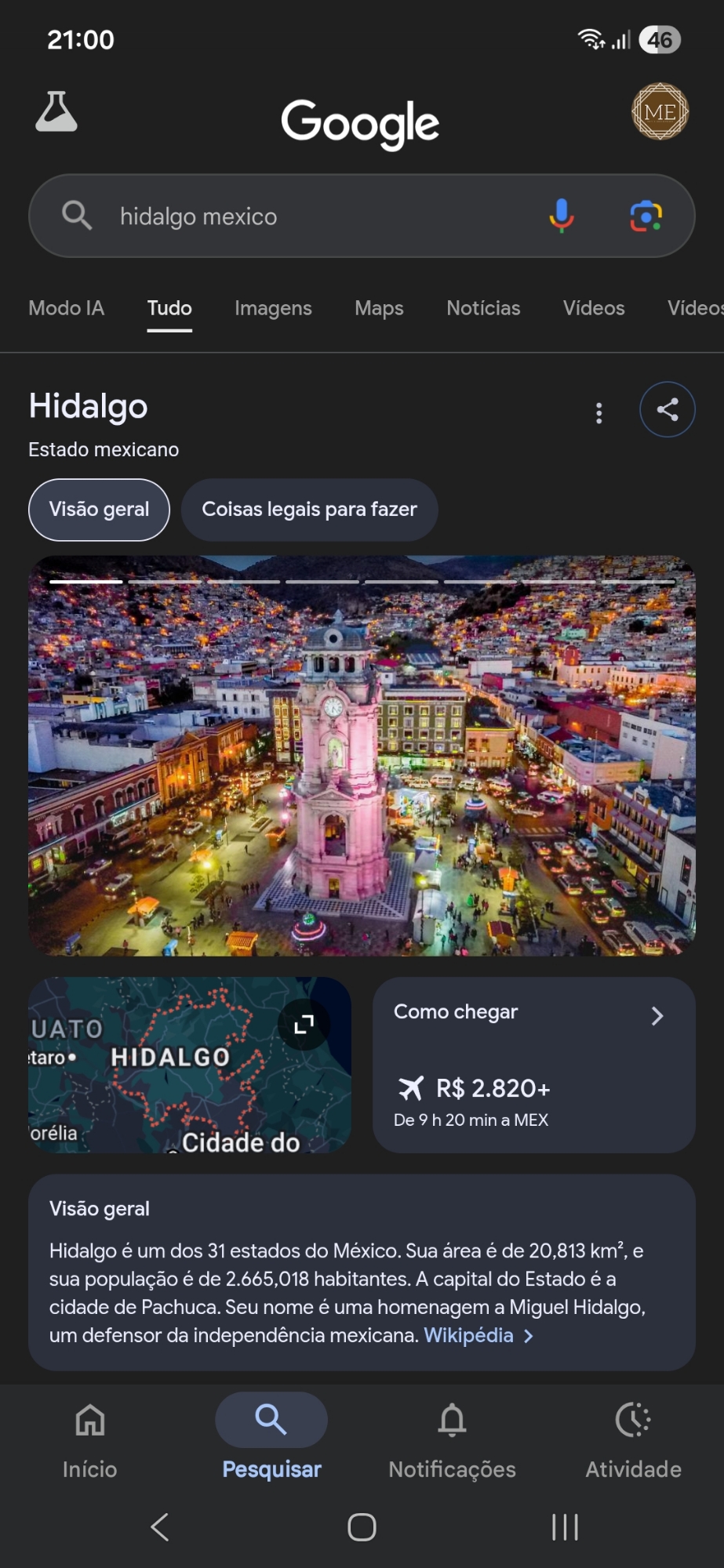724x1568 pixels.
Task: Open Search Labs flask icon
Action: click(56, 111)
